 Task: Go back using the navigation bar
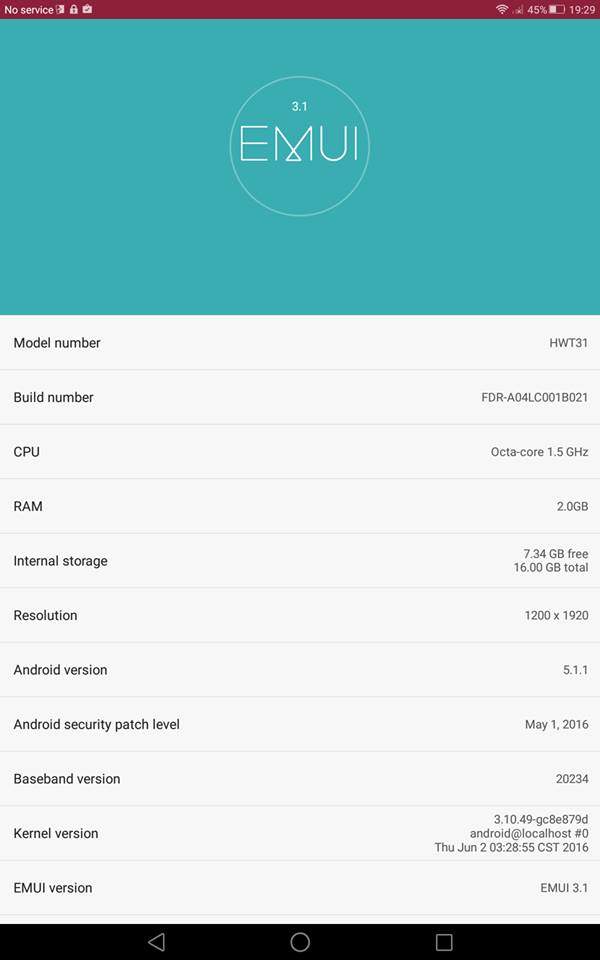pos(157,942)
